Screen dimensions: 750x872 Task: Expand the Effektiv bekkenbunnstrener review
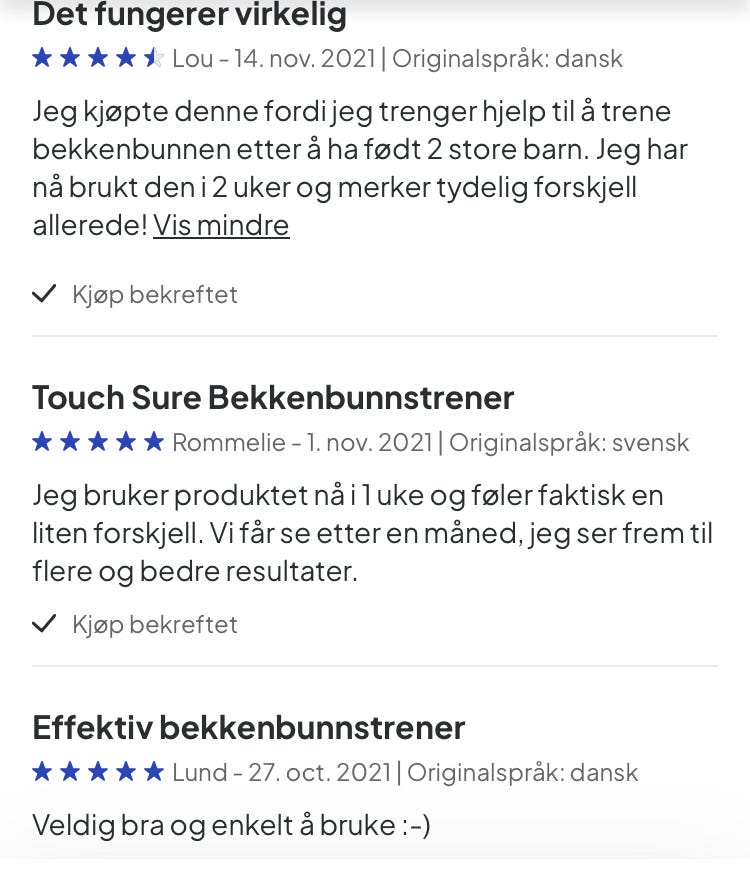pyautogui.click(x=249, y=728)
